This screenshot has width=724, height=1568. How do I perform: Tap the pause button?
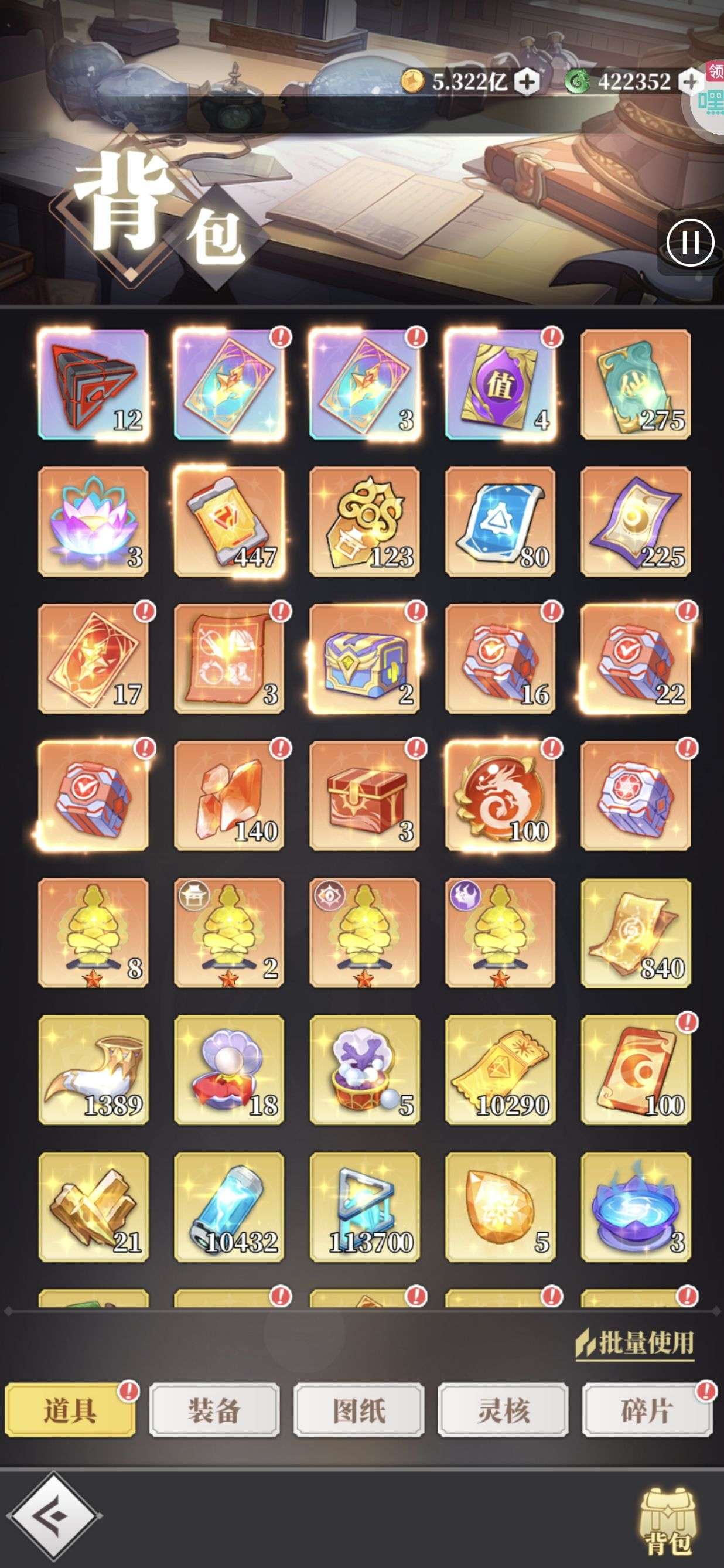[x=689, y=243]
